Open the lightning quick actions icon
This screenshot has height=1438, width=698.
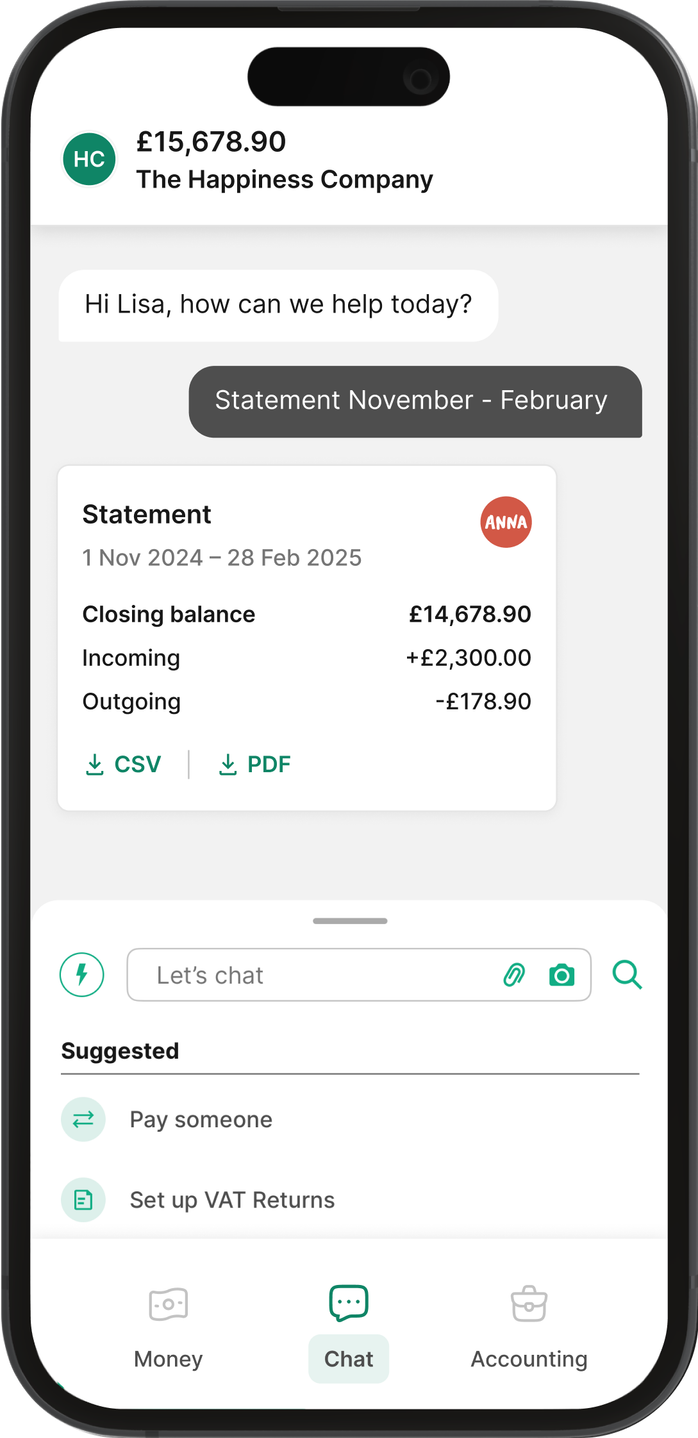pyautogui.click(x=82, y=974)
